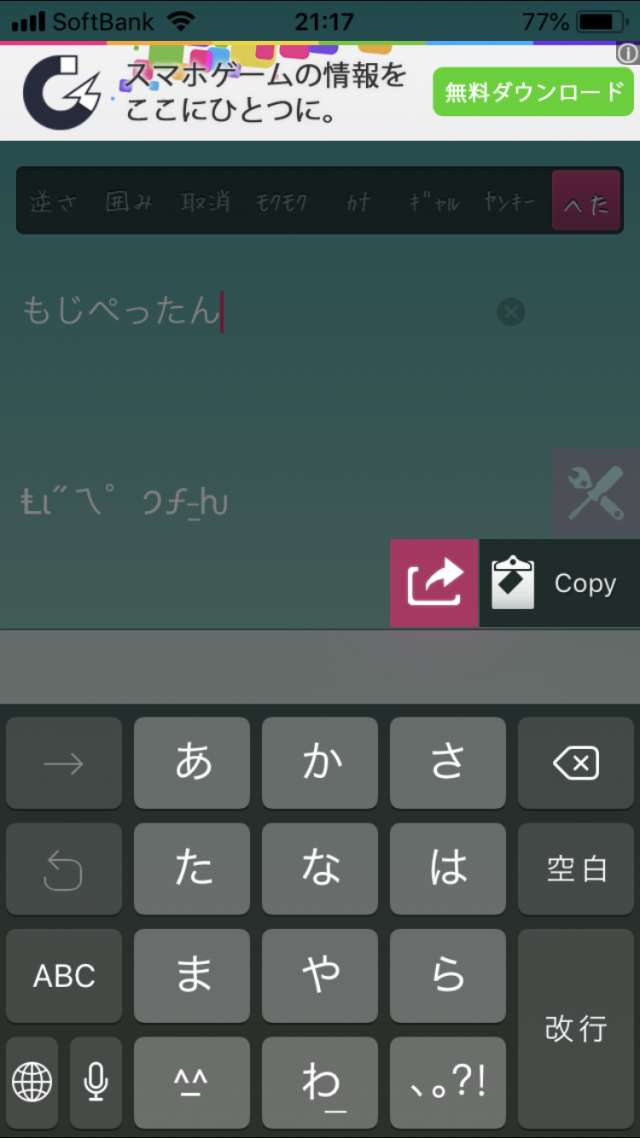Image resolution: width=640 pixels, height=1138 pixels.
Task: Select the 囲み text style
Action: click(130, 202)
